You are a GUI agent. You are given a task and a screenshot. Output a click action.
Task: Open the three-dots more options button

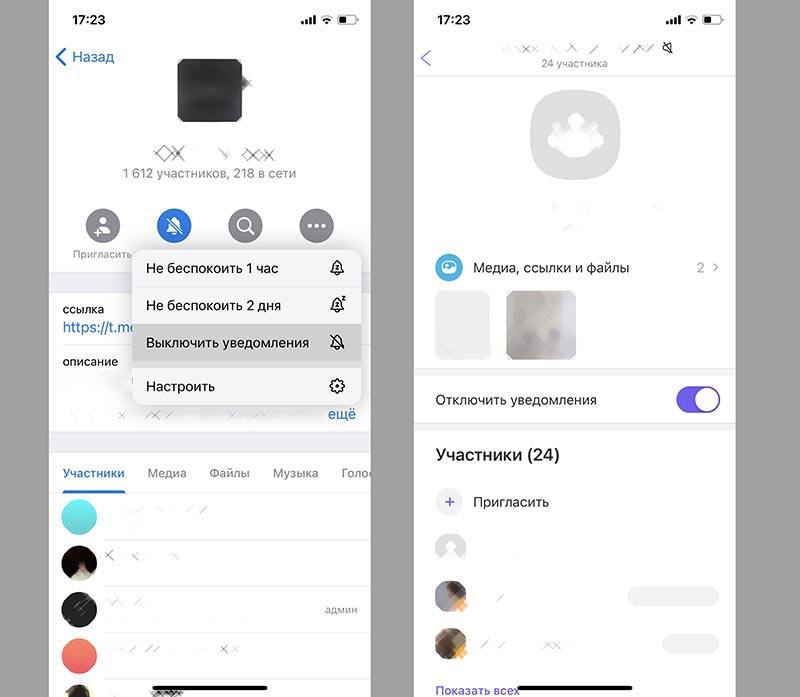[x=317, y=226]
